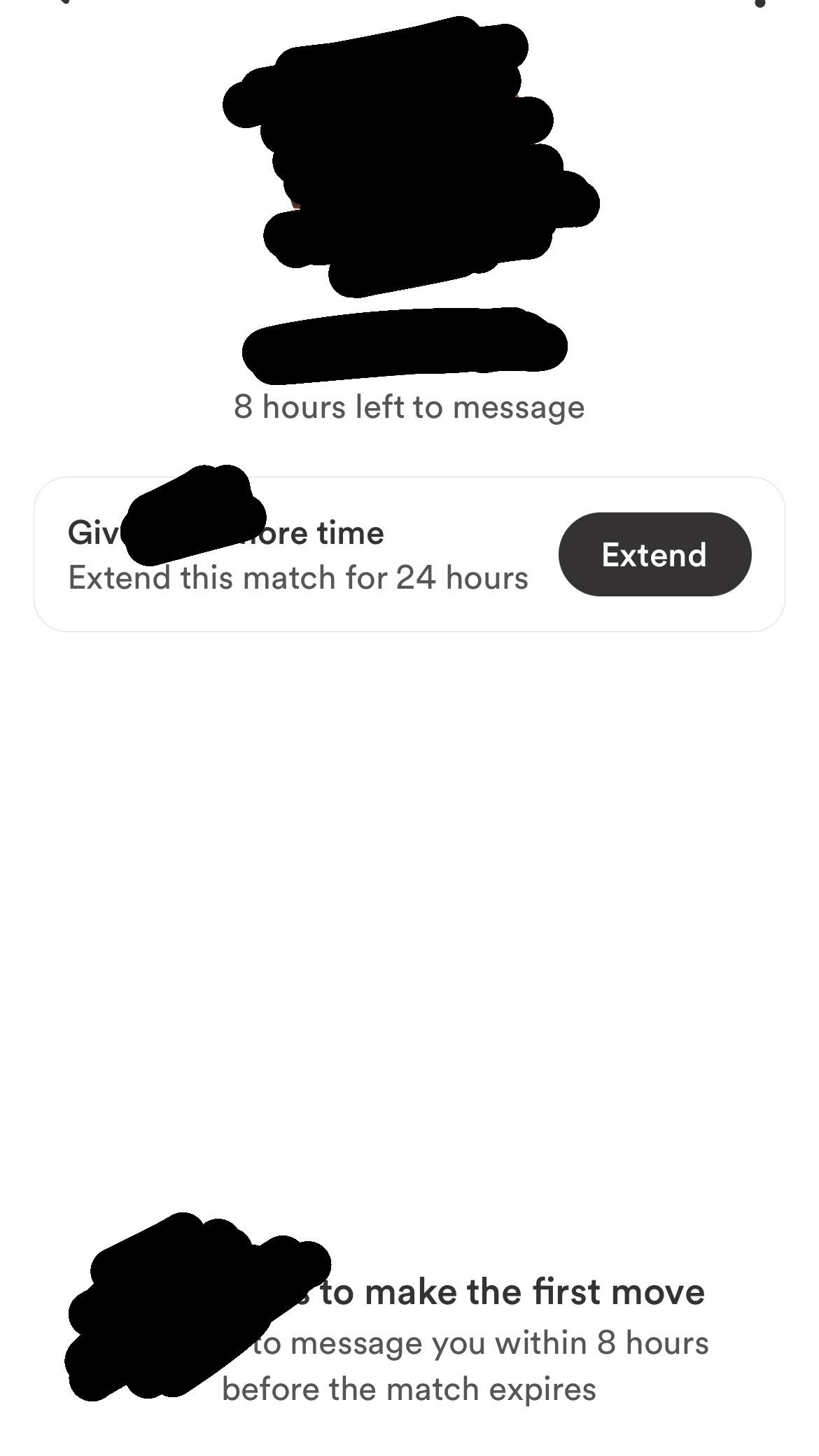
Task: Return to matches via the back navigation
Action: coord(63,4)
